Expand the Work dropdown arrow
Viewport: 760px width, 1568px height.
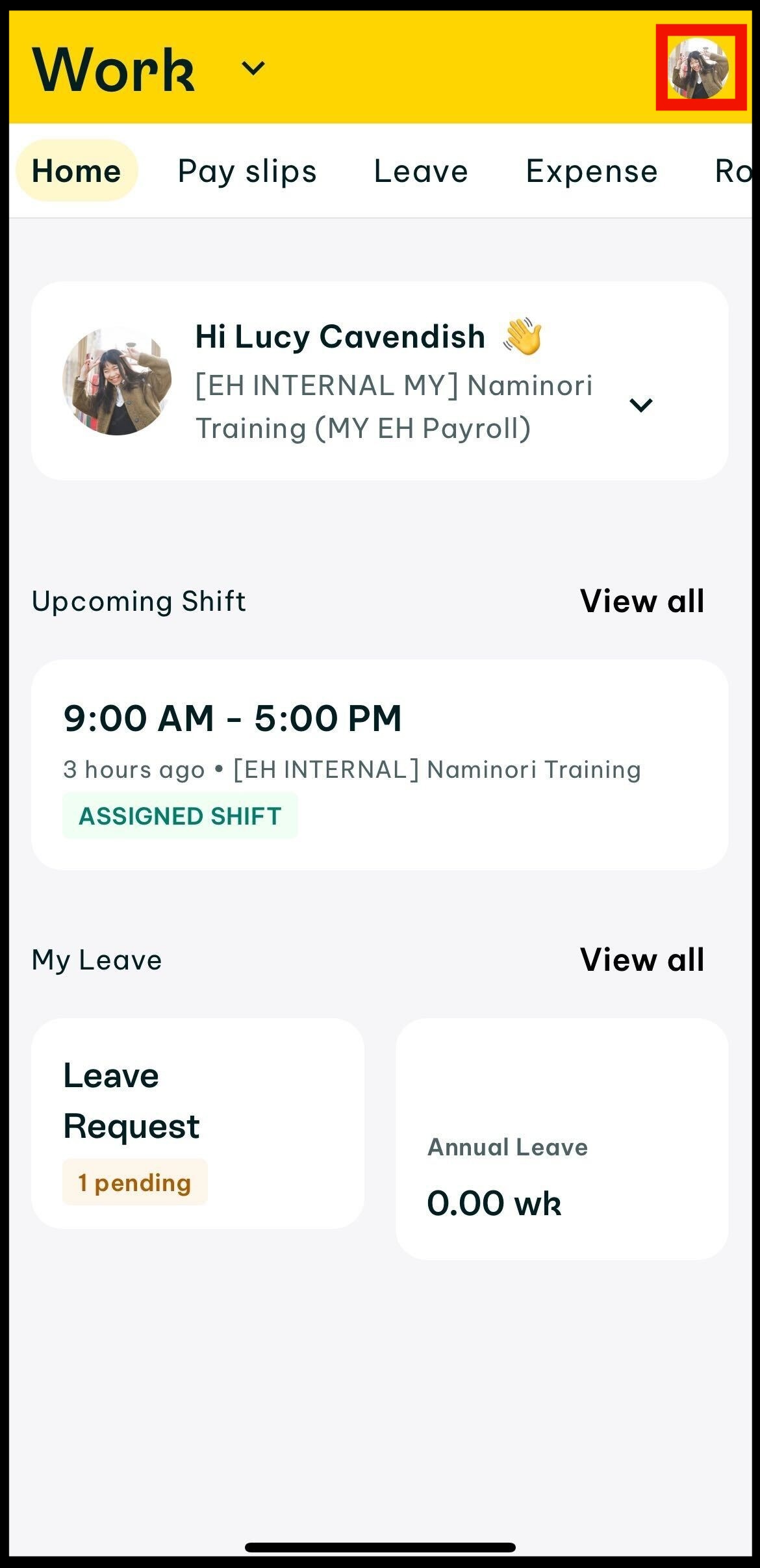click(253, 68)
